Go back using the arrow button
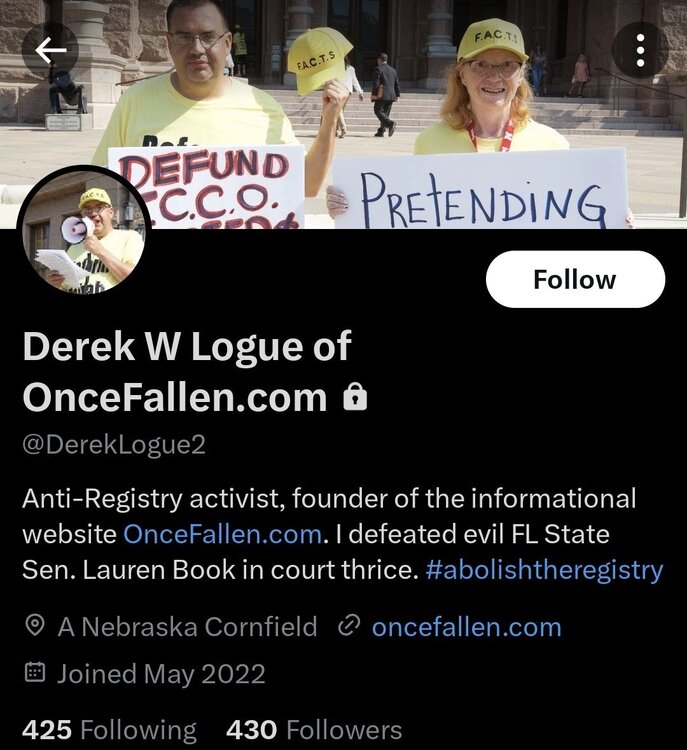Viewport: 687px width, 750px height. 50,49
